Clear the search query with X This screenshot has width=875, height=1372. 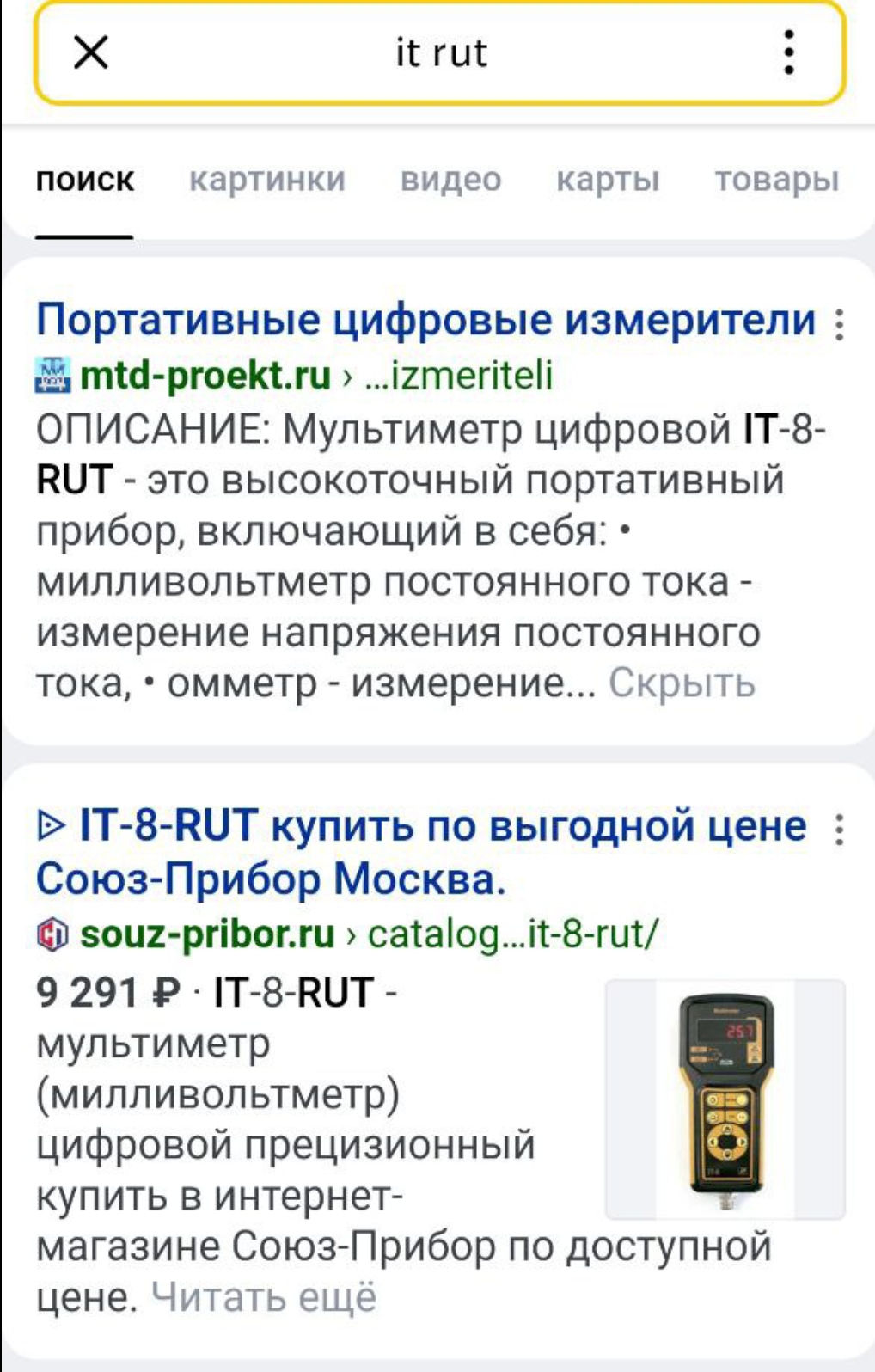tap(91, 52)
